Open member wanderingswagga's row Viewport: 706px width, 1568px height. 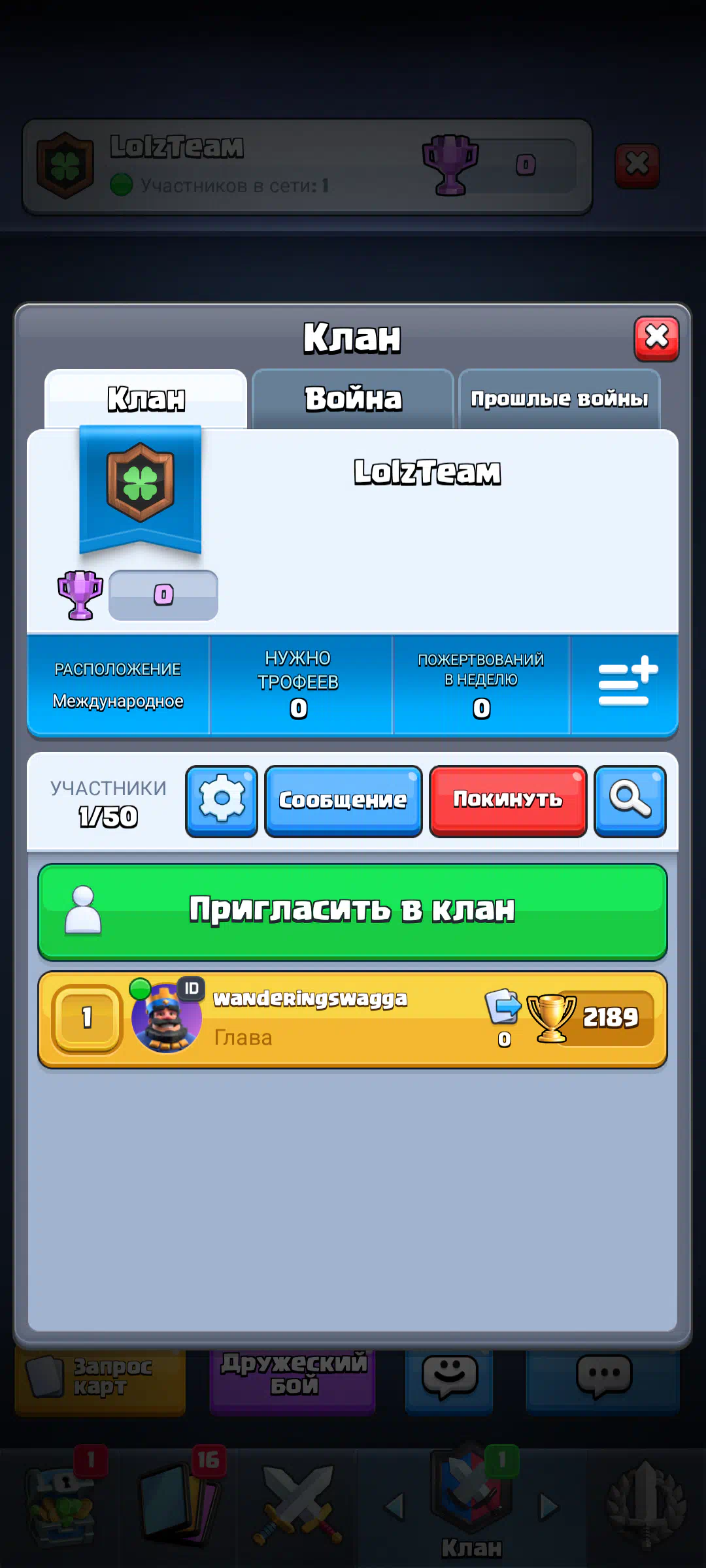(x=352, y=1020)
